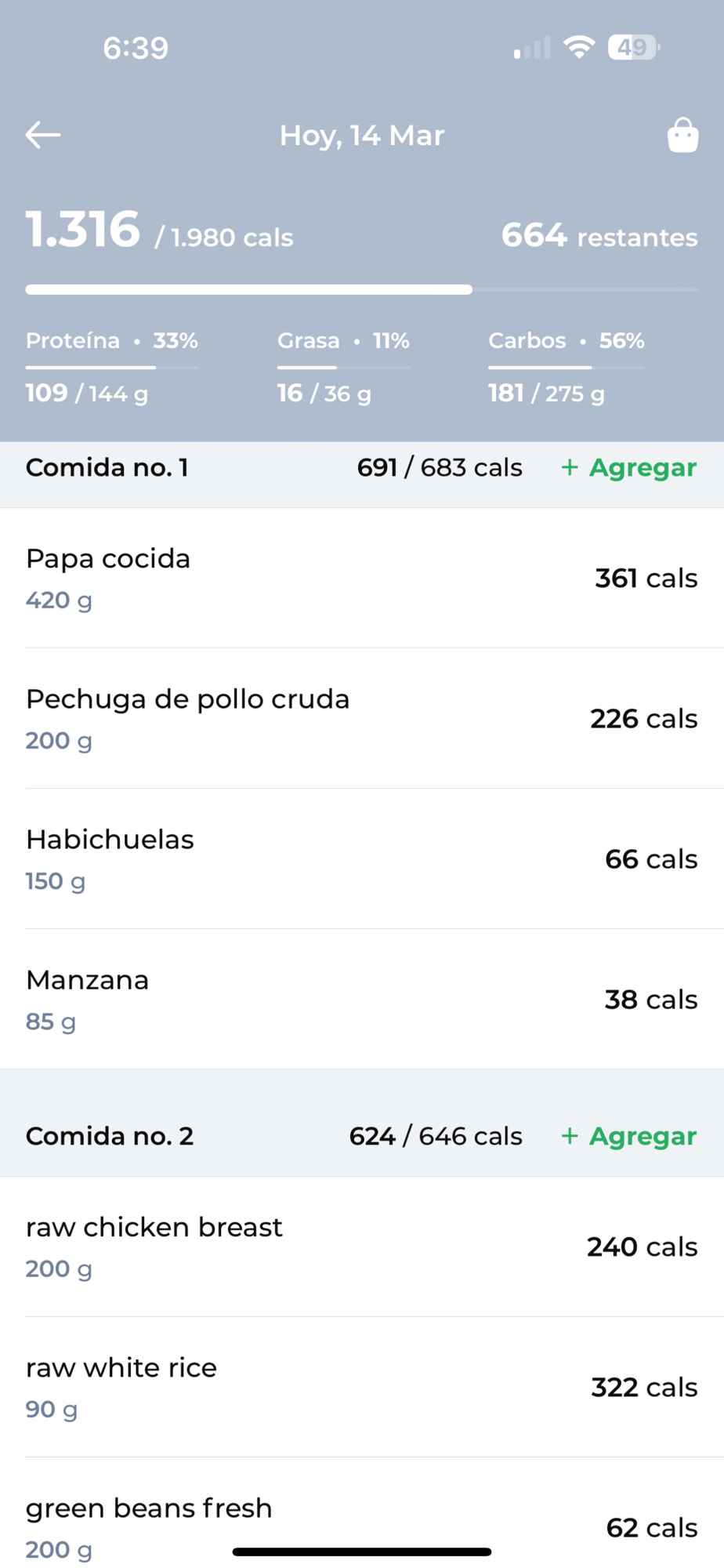Image resolution: width=724 pixels, height=1568 pixels.
Task: Select the Habichuelas food item
Action: pyautogui.click(x=360, y=859)
